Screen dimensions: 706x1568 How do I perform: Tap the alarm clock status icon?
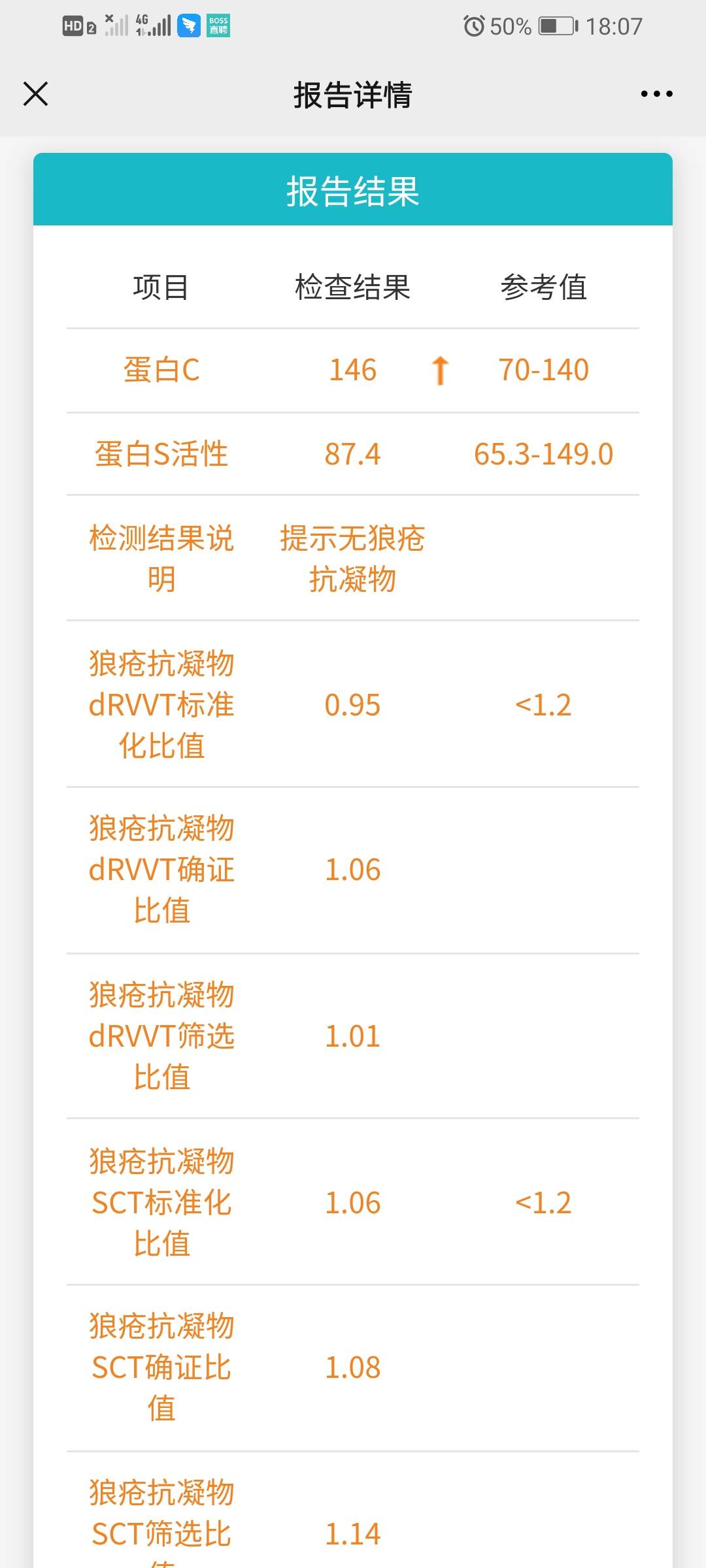[476, 25]
